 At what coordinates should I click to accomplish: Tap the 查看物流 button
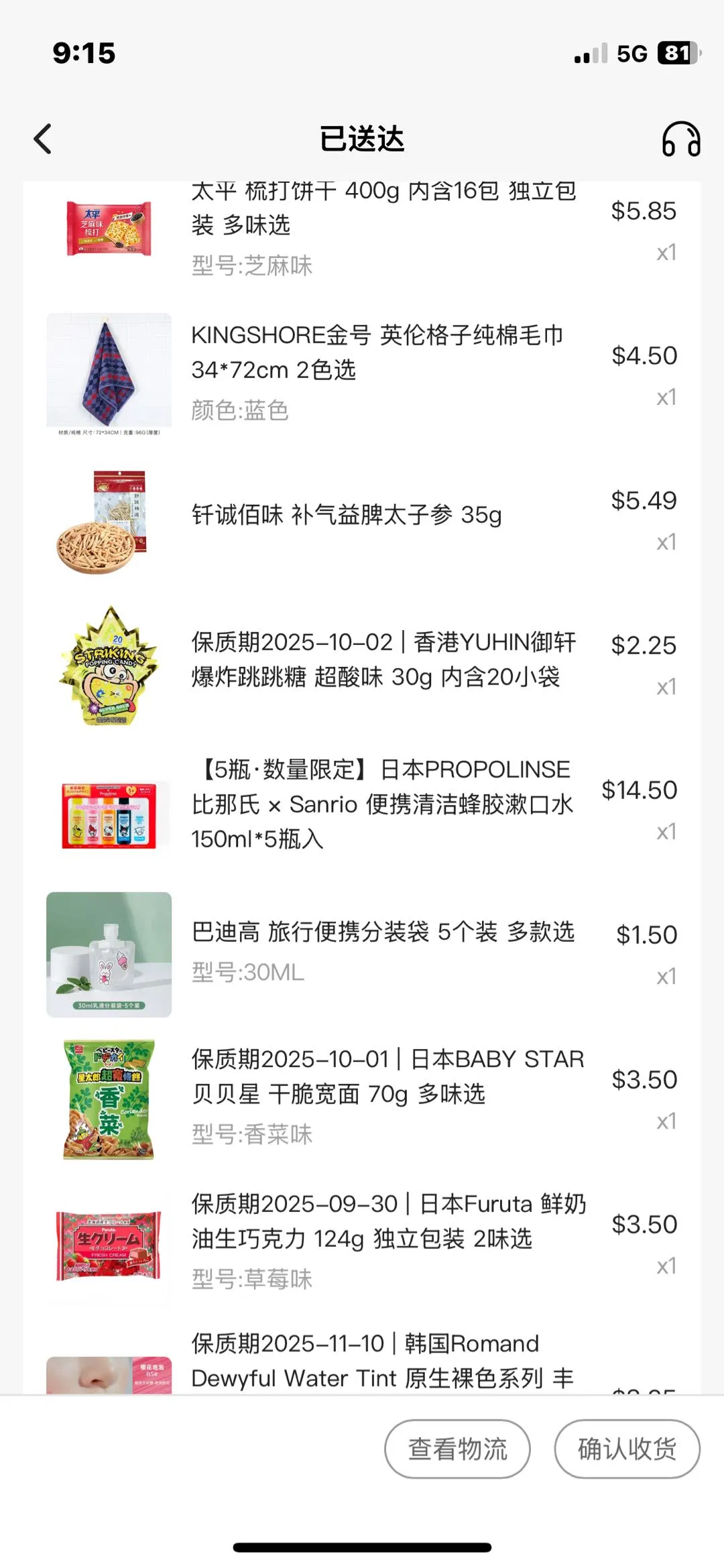[x=457, y=1449]
